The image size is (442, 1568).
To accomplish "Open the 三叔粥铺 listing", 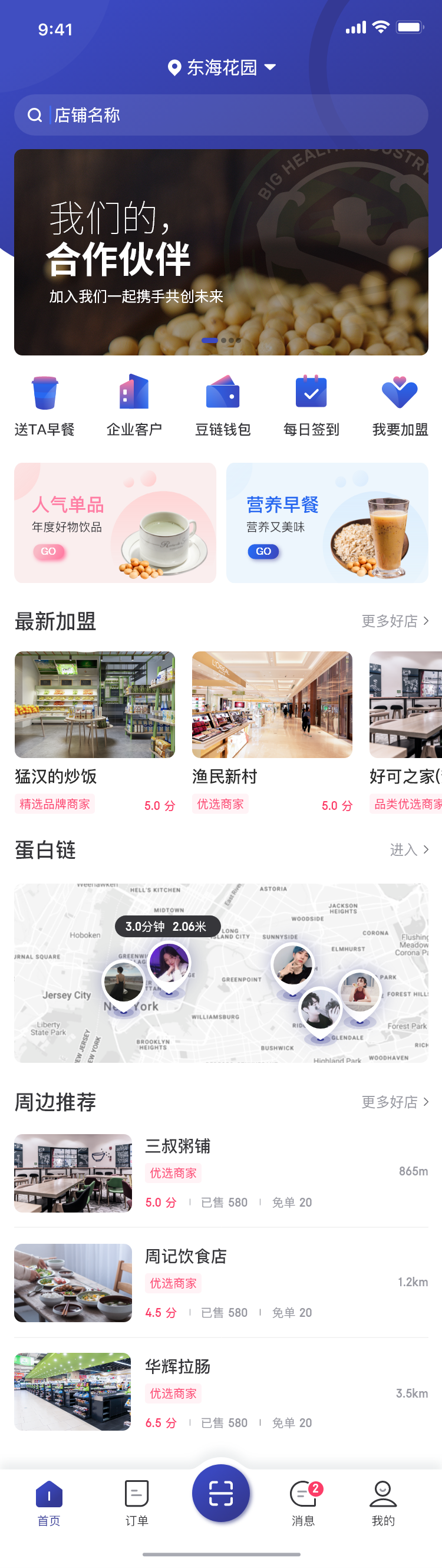I will pyautogui.click(x=220, y=1172).
